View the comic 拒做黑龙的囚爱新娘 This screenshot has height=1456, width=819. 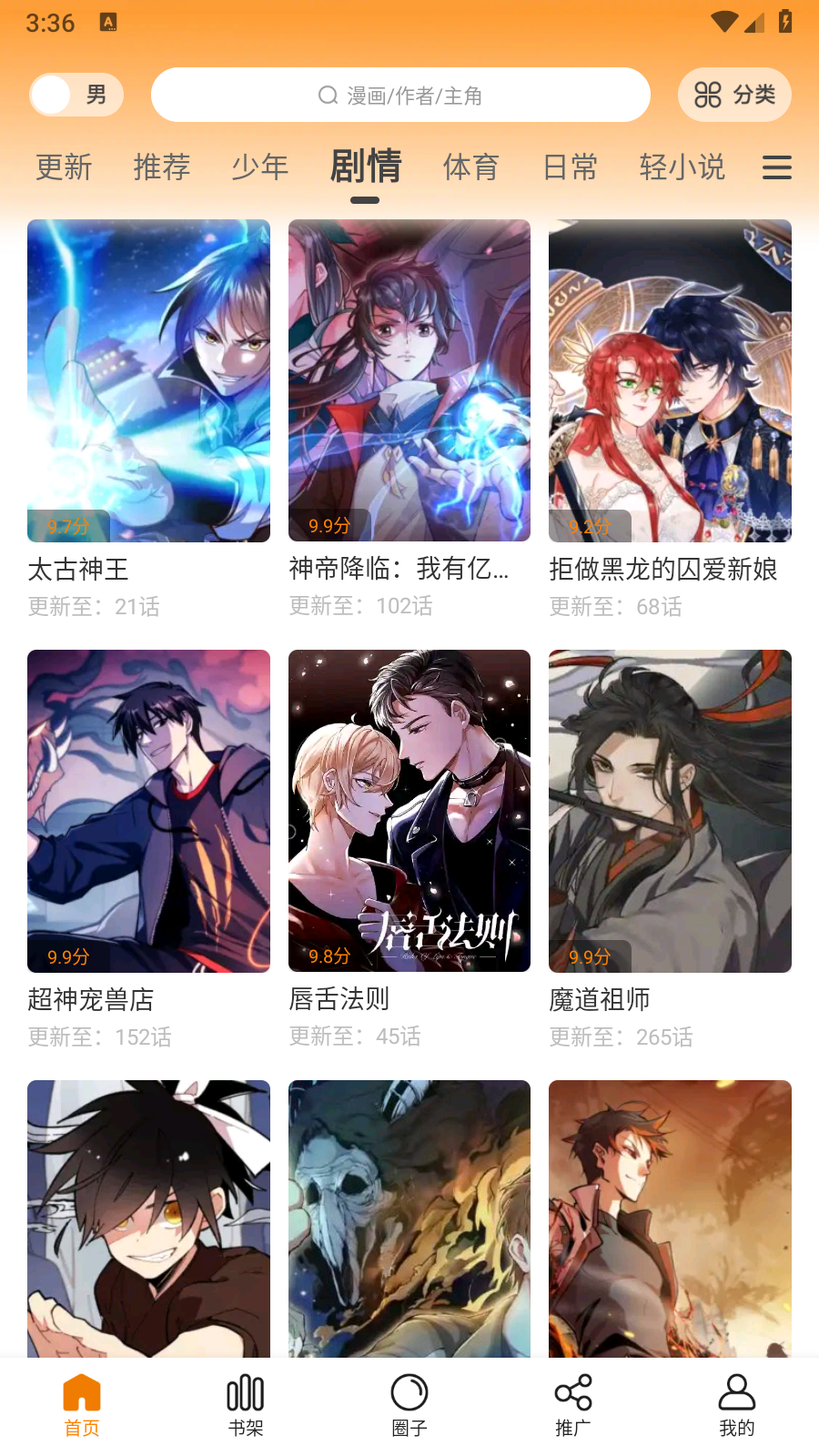pos(670,380)
